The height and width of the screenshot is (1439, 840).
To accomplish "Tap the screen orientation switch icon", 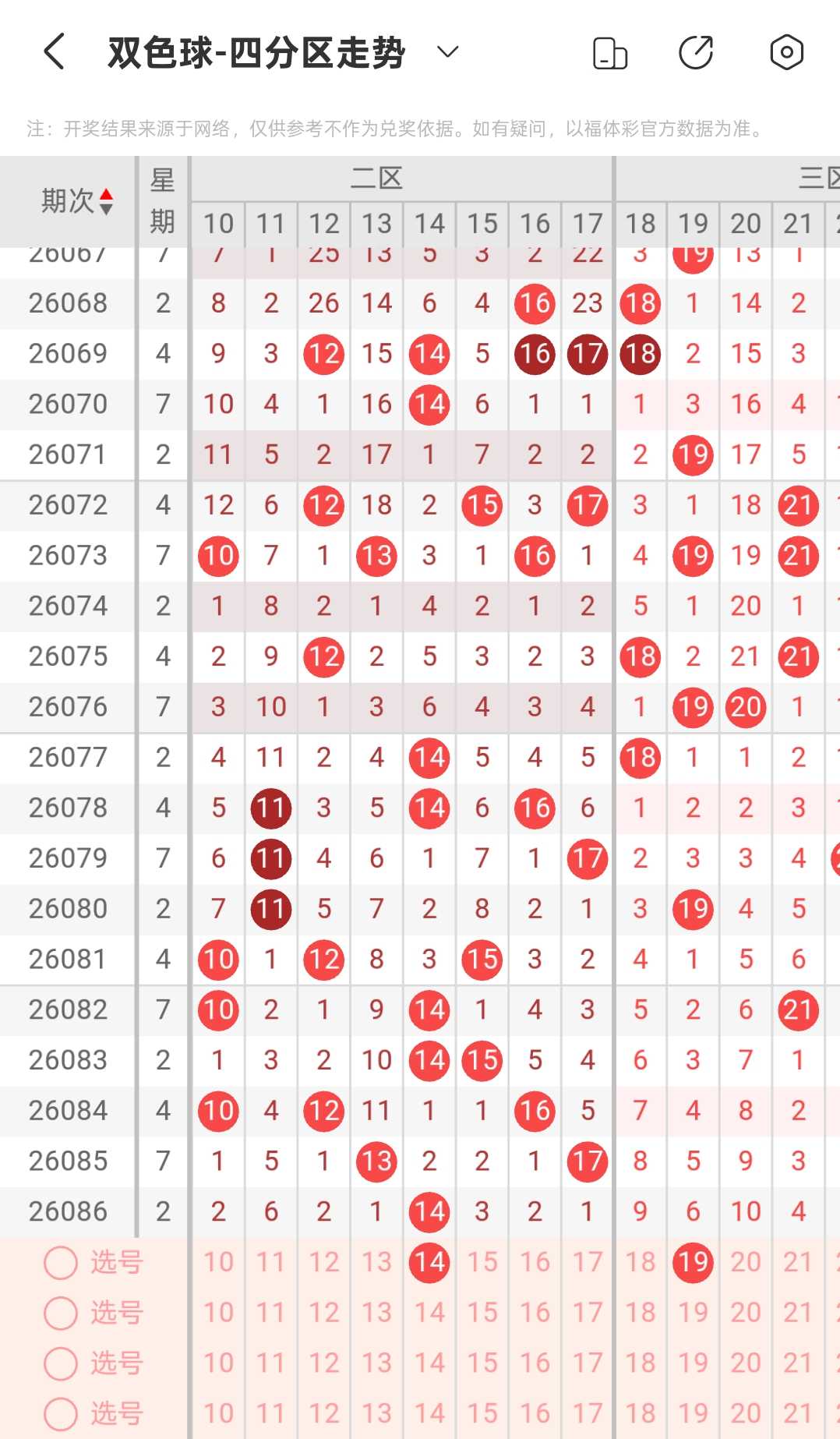I will [610, 53].
